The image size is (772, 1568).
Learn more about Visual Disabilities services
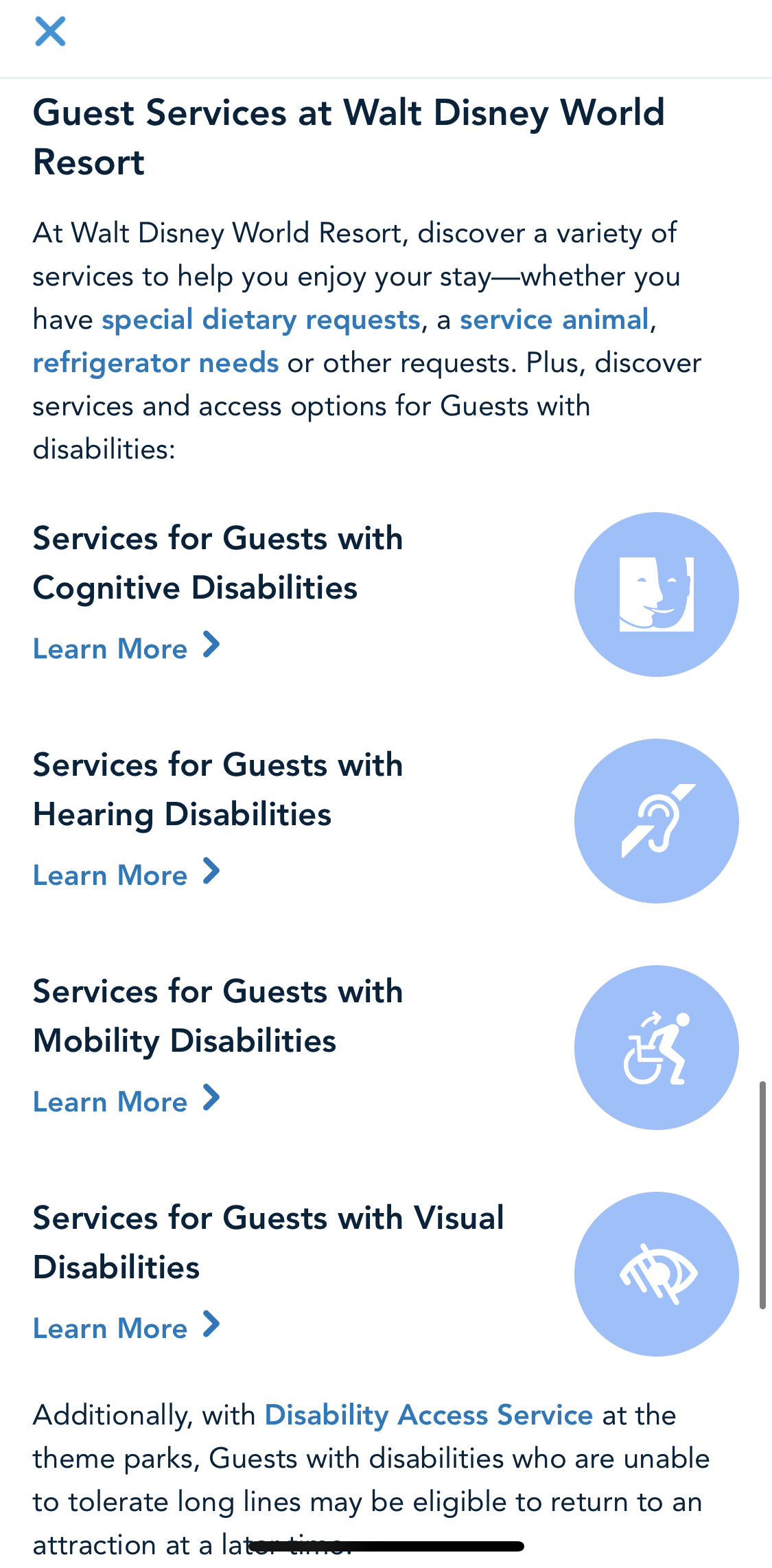[126, 1328]
